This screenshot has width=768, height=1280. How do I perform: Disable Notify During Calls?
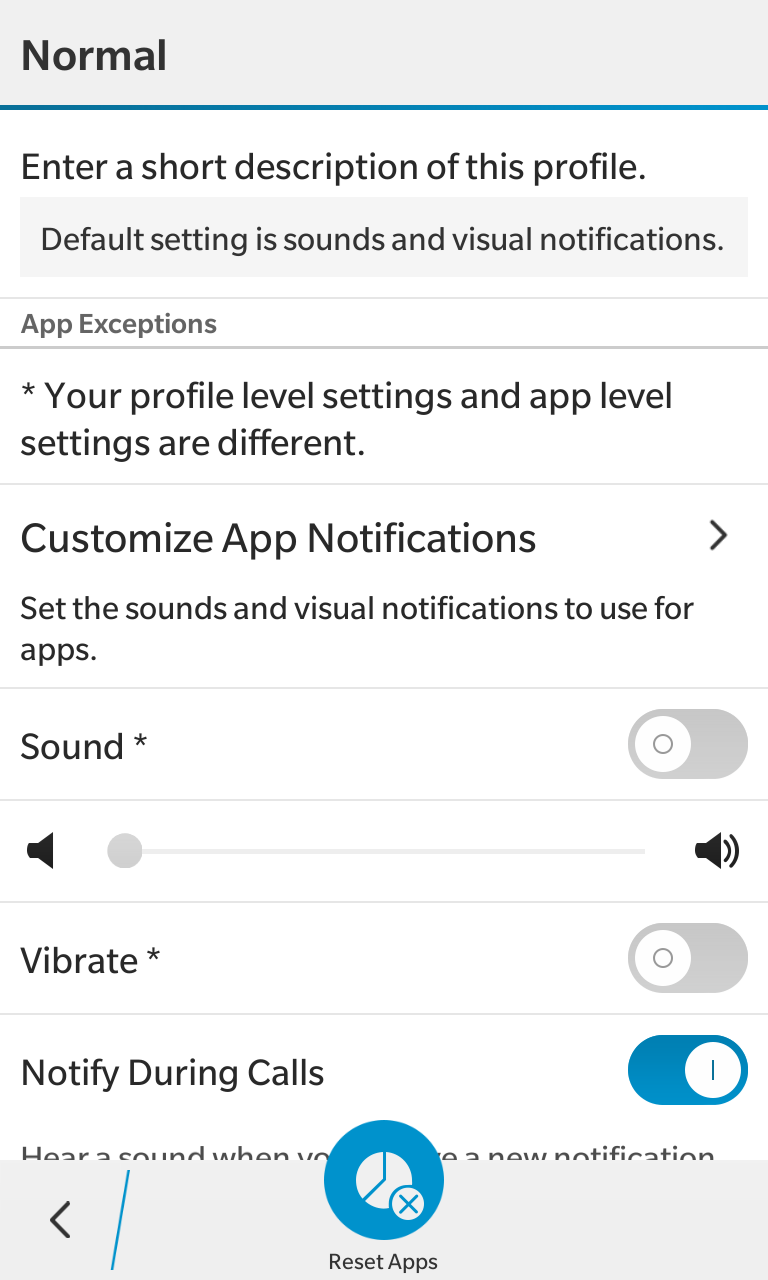tap(687, 1070)
